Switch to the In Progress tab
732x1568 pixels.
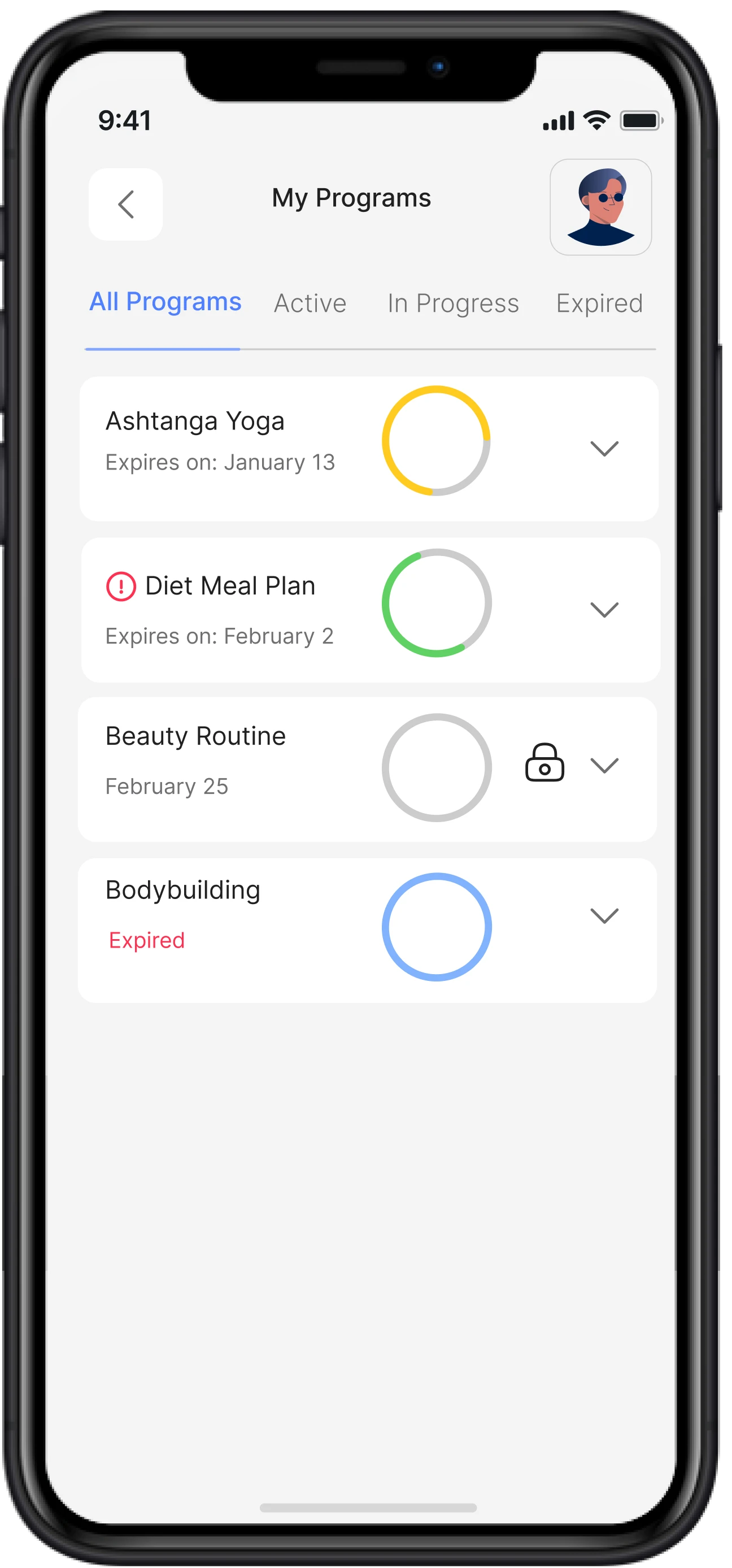click(x=453, y=303)
